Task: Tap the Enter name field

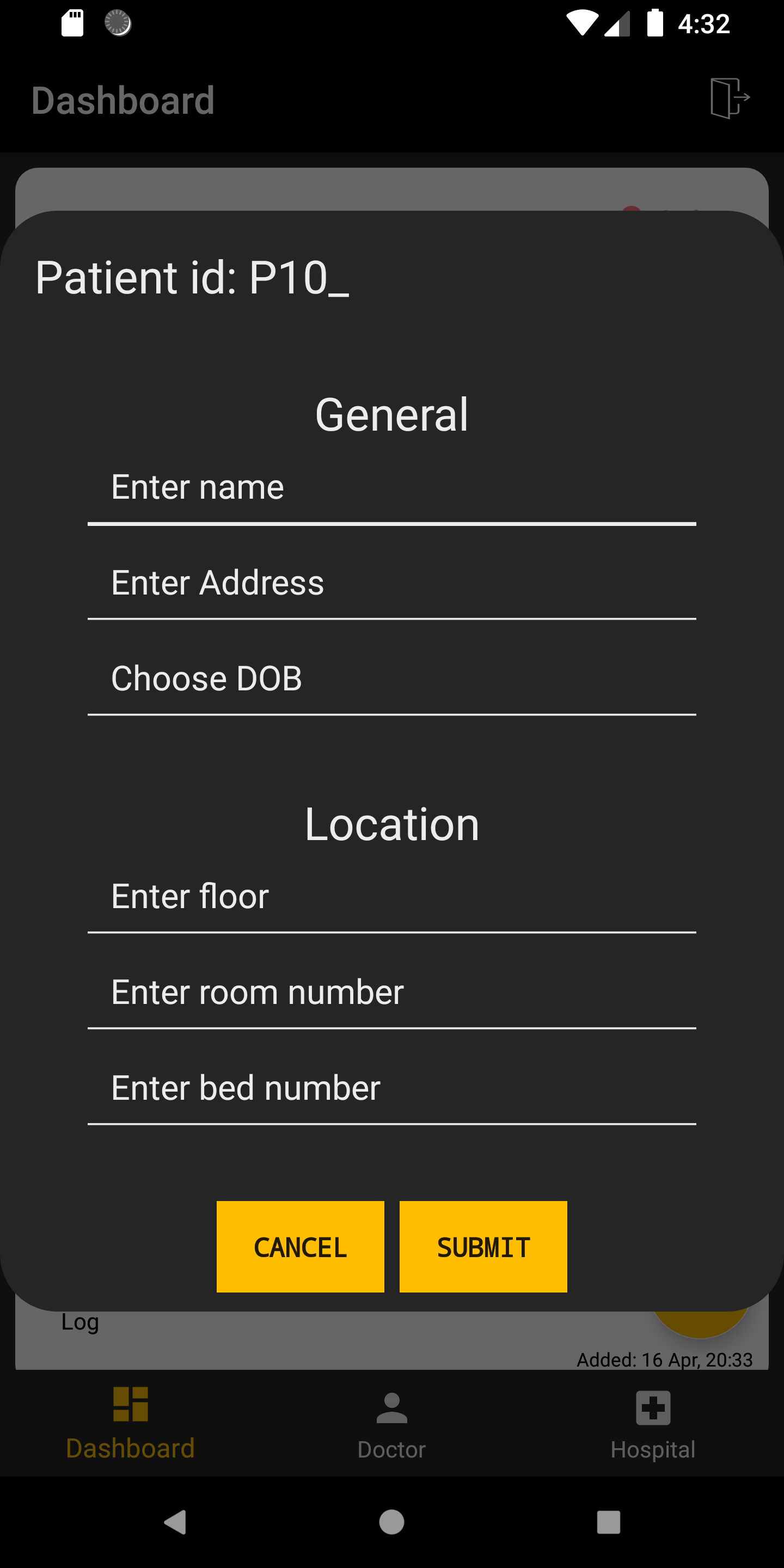Action: click(391, 488)
